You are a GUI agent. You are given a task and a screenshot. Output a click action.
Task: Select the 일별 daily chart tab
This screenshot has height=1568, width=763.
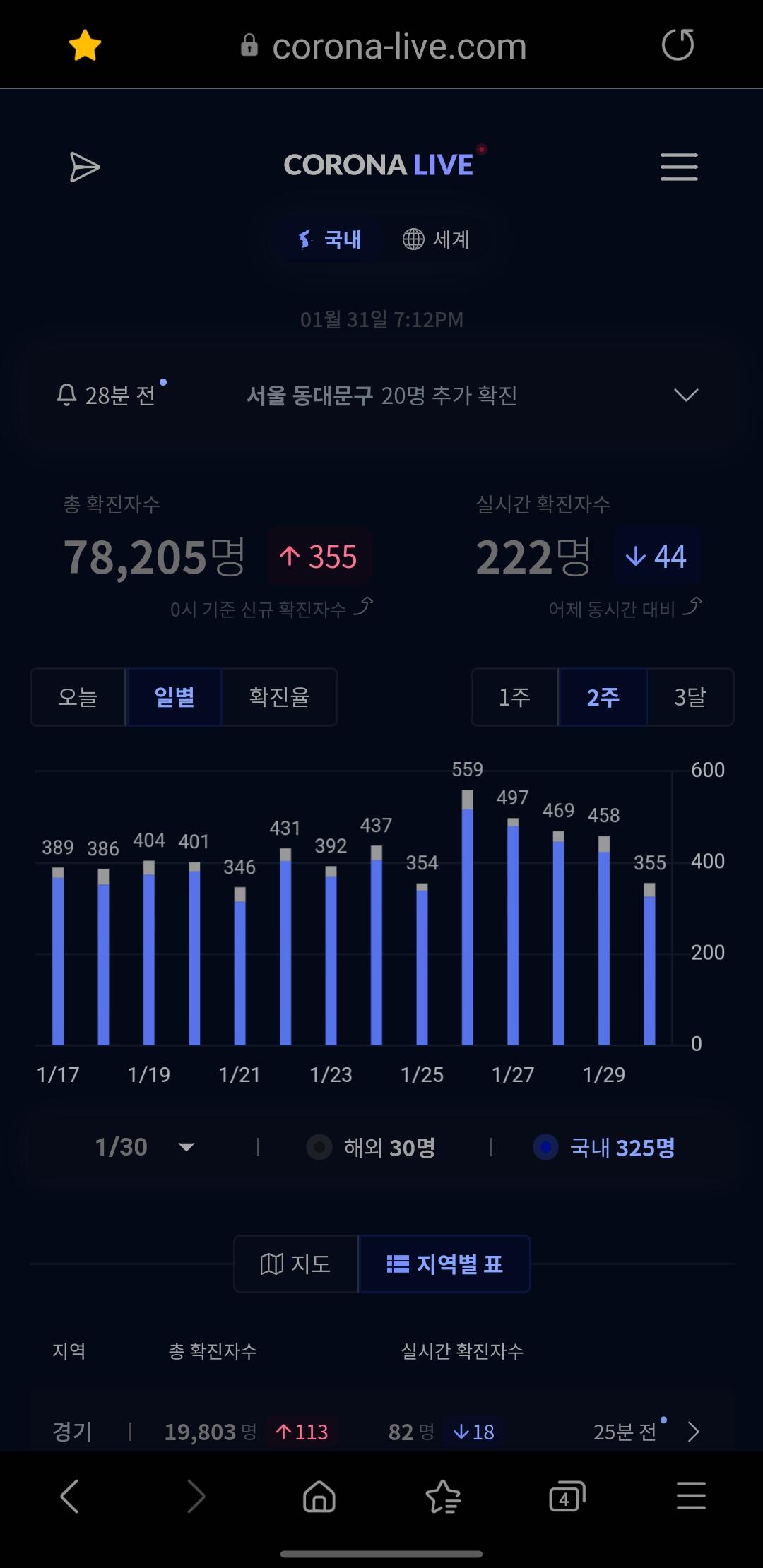click(174, 697)
